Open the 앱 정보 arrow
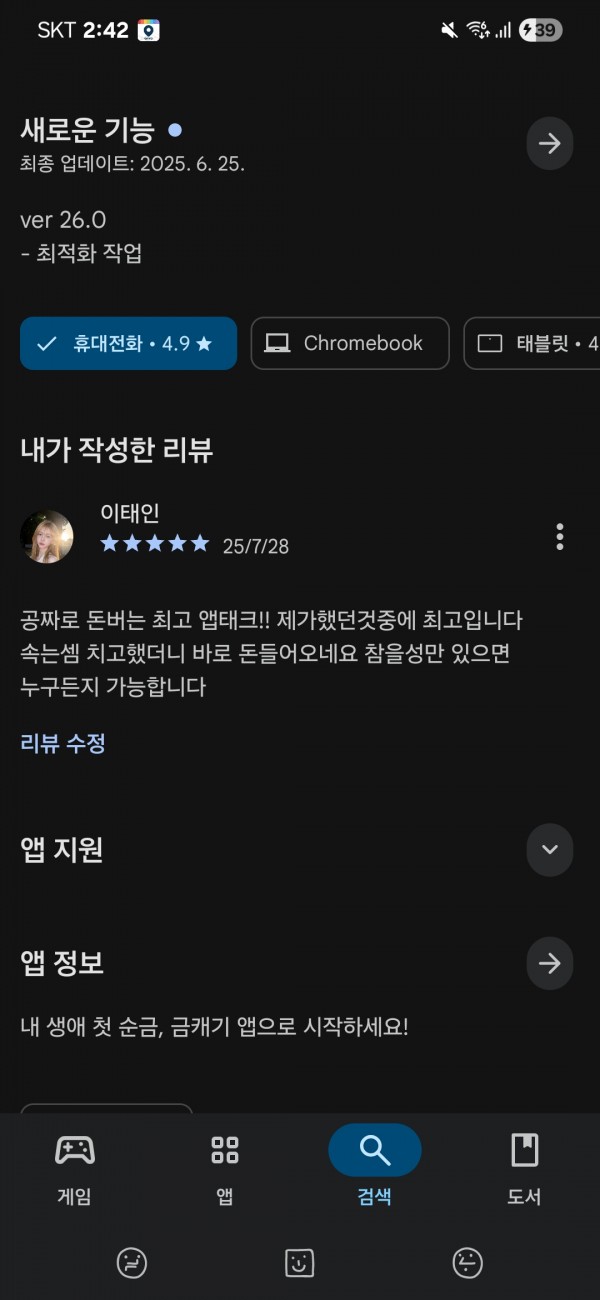 [x=550, y=963]
